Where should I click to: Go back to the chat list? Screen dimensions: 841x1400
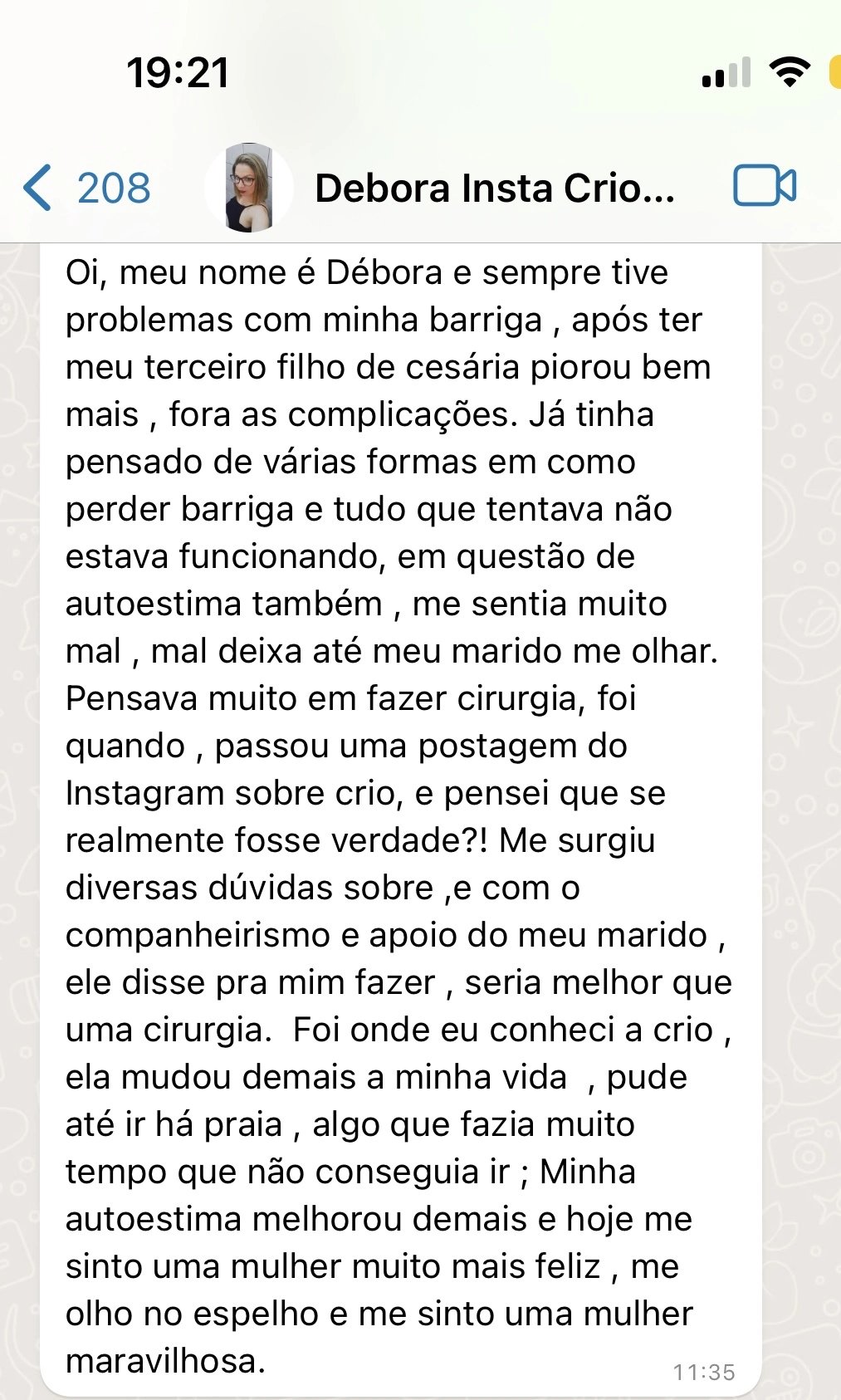point(87,187)
